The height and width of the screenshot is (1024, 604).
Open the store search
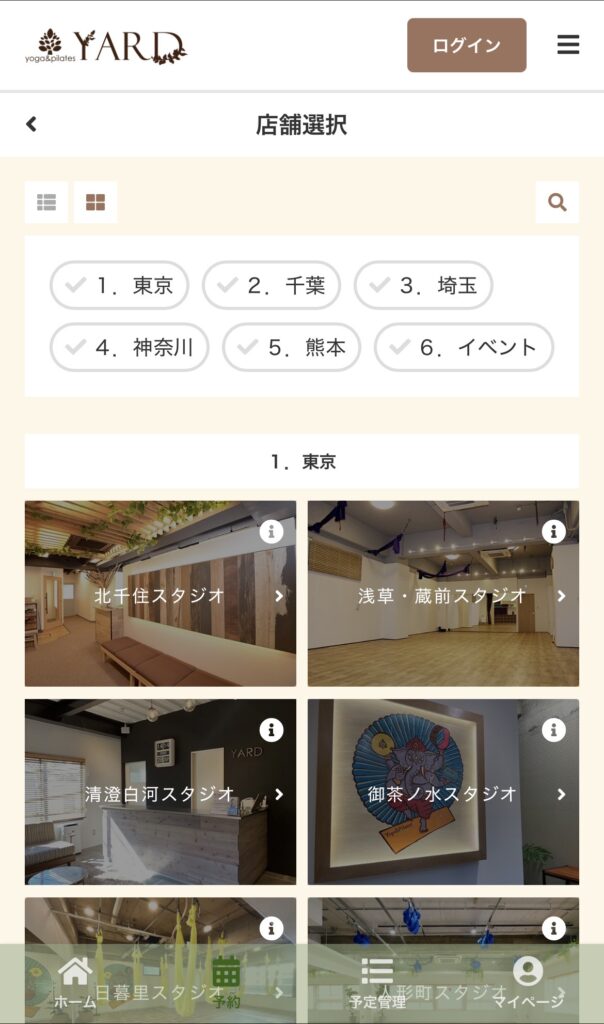[557, 202]
